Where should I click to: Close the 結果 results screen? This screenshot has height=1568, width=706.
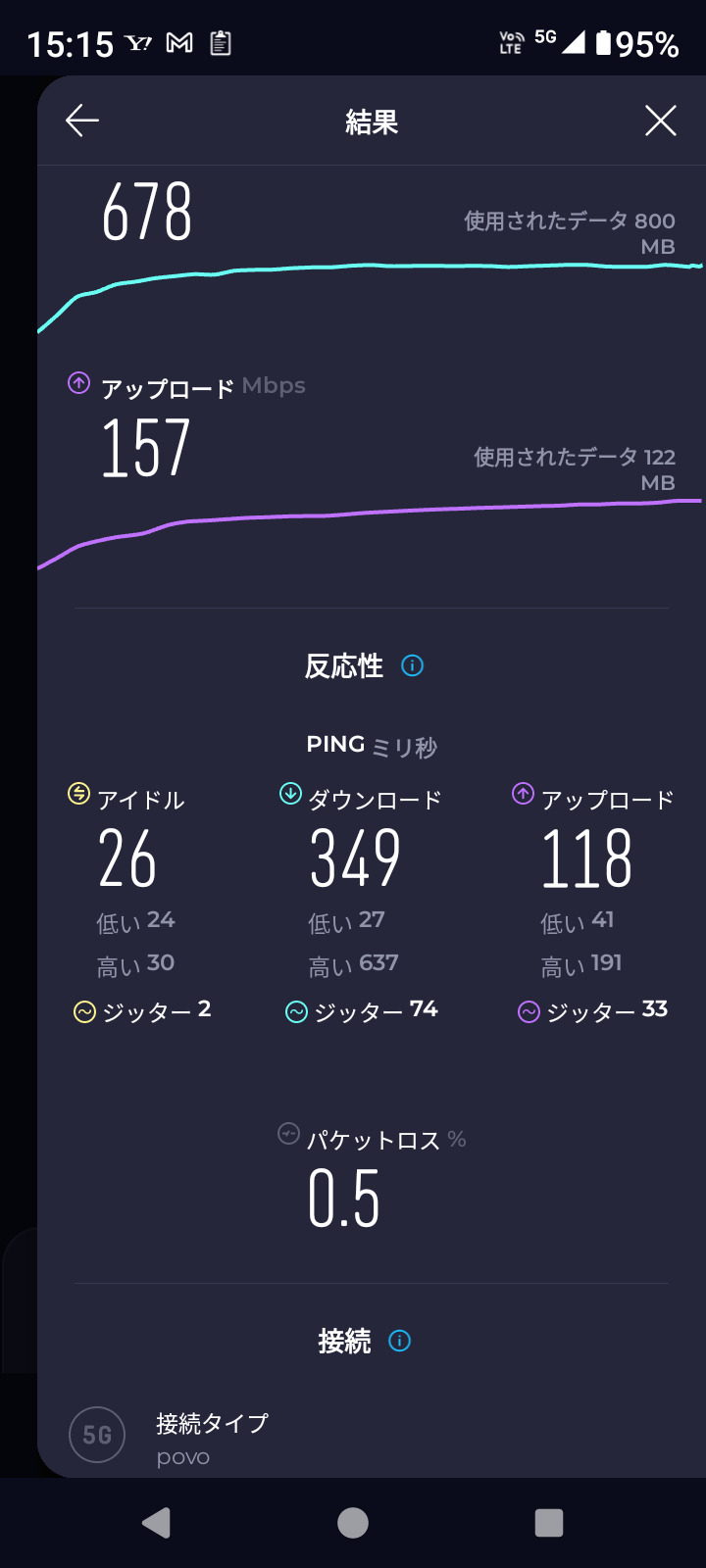660,121
